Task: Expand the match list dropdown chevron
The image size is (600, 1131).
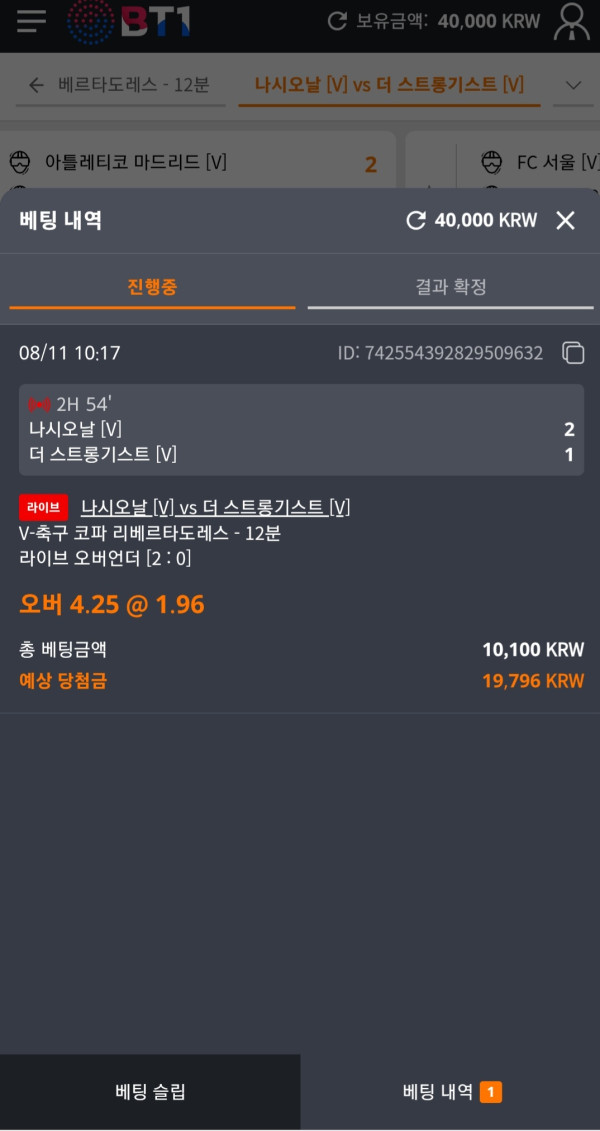Action: [x=573, y=85]
